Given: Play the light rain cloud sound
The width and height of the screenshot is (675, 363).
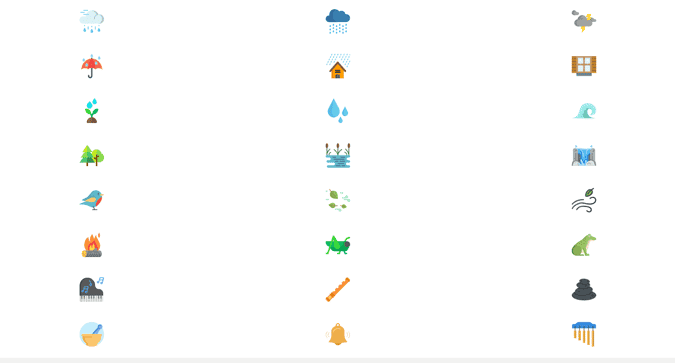Looking at the screenshot, I should (92, 21).
